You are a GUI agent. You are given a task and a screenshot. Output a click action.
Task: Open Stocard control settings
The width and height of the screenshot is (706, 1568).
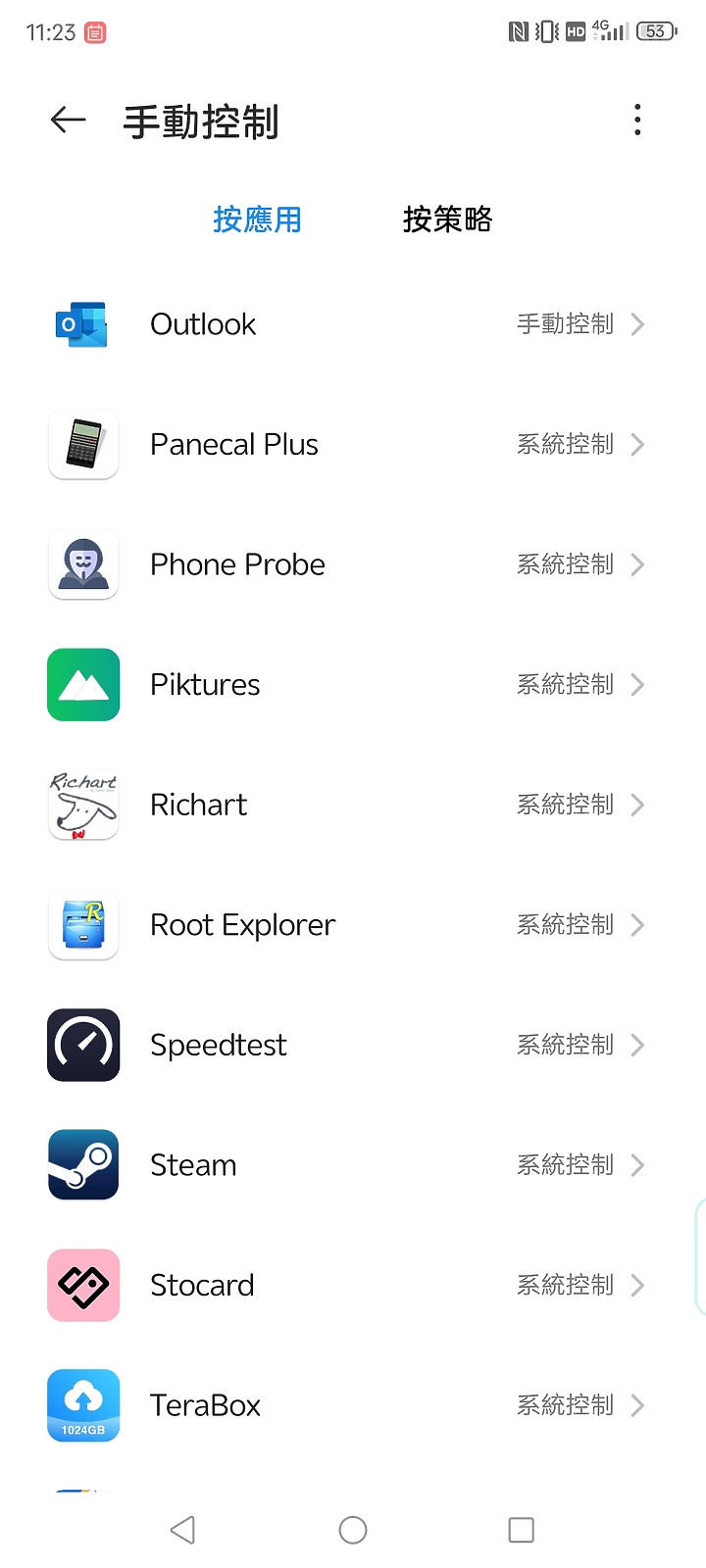point(353,1285)
